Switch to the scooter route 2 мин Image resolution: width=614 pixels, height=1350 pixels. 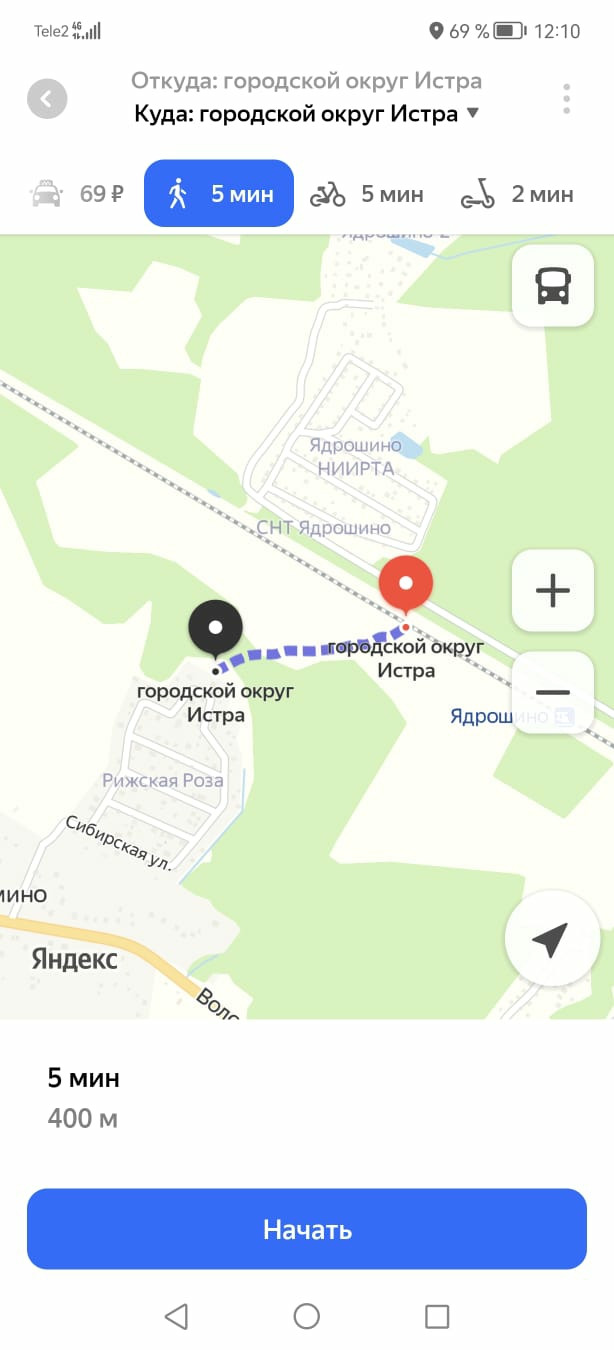(x=517, y=193)
